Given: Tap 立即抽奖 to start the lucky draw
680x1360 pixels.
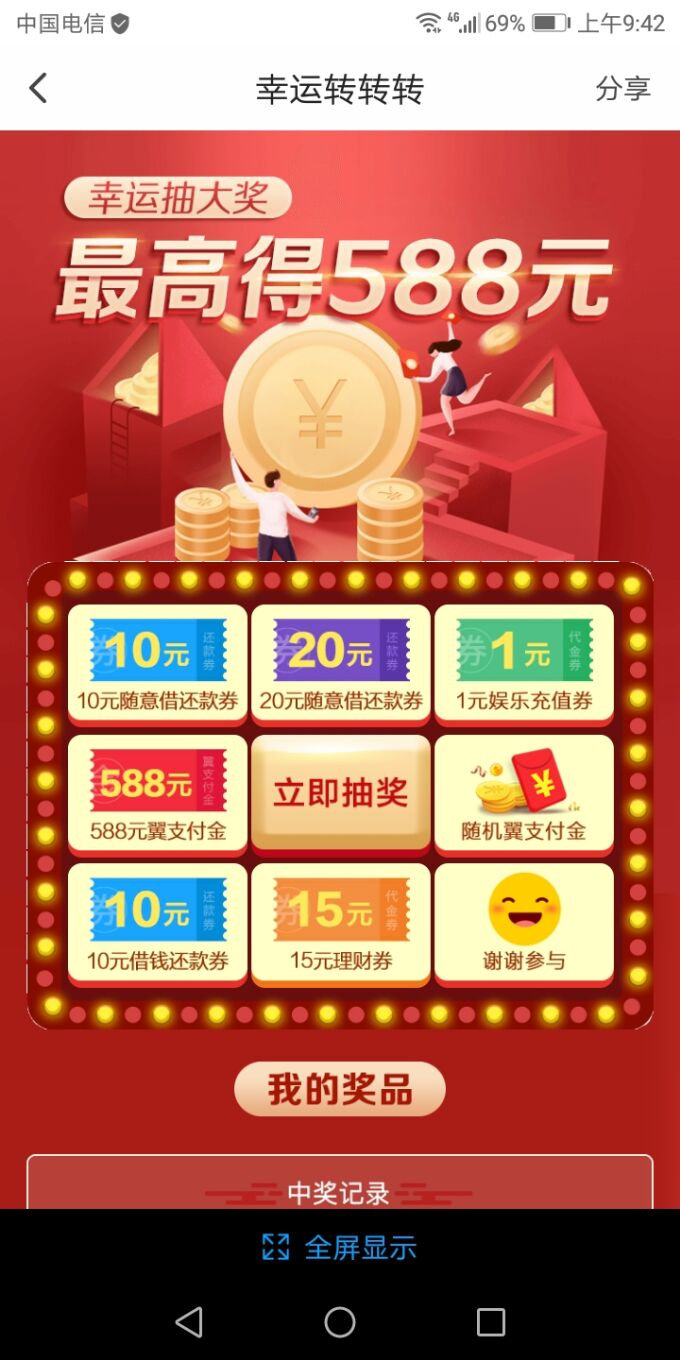Looking at the screenshot, I should tap(340, 793).
